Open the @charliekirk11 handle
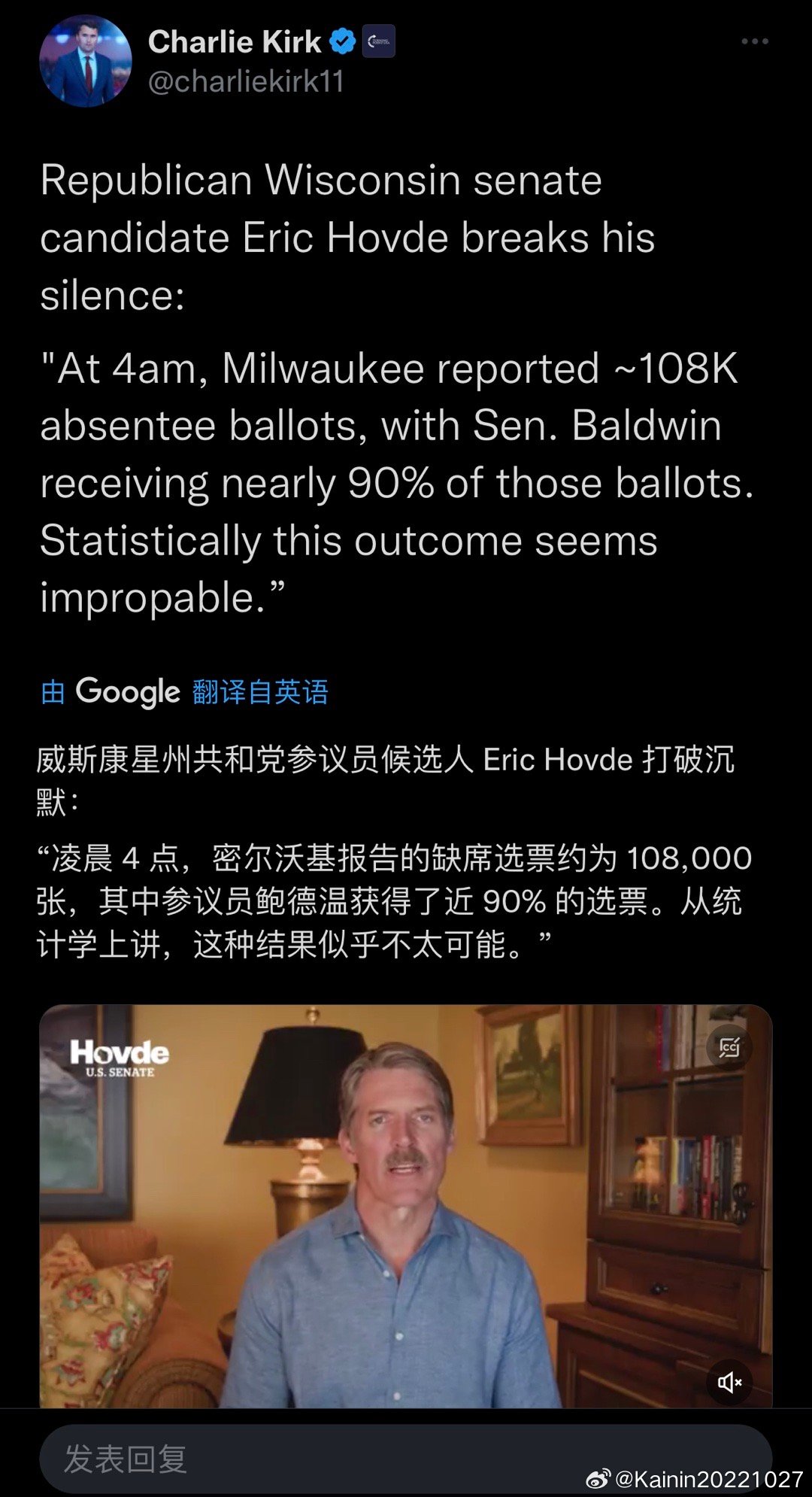Viewport: 812px width, 1497px height. click(247, 81)
